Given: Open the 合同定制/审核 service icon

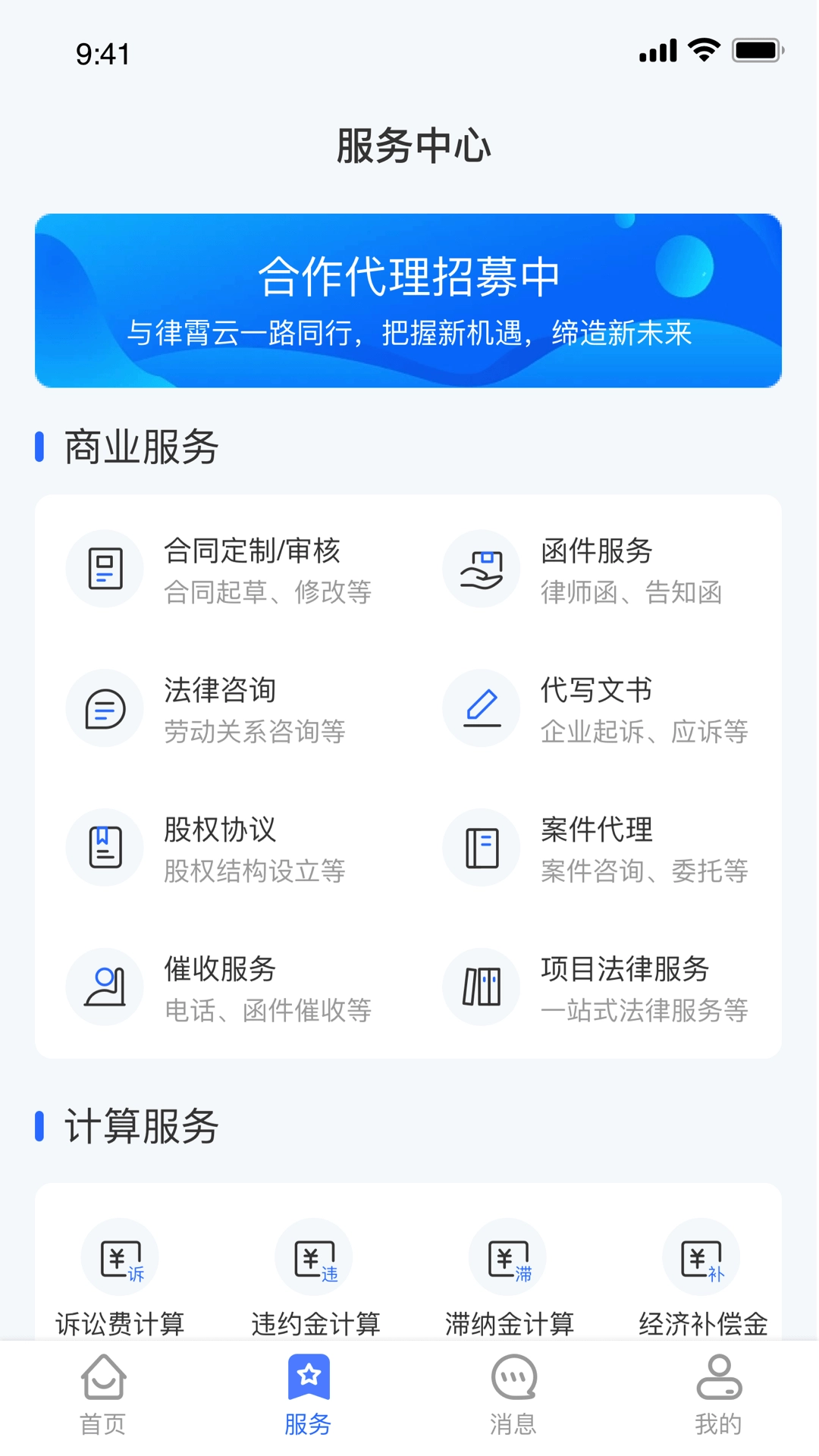Looking at the screenshot, I should tap(105, 569).
